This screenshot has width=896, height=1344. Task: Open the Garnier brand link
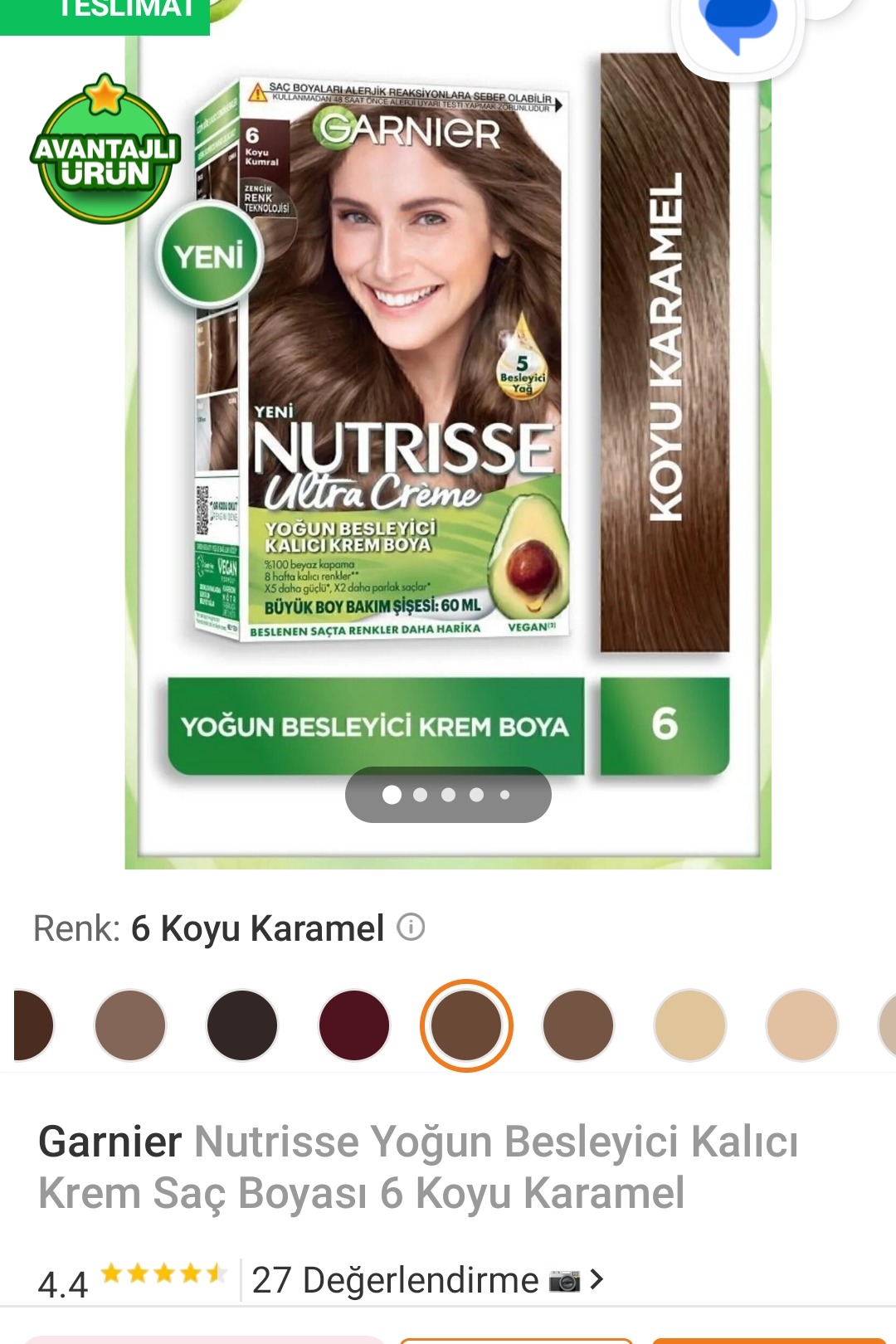click(110, 1142)
